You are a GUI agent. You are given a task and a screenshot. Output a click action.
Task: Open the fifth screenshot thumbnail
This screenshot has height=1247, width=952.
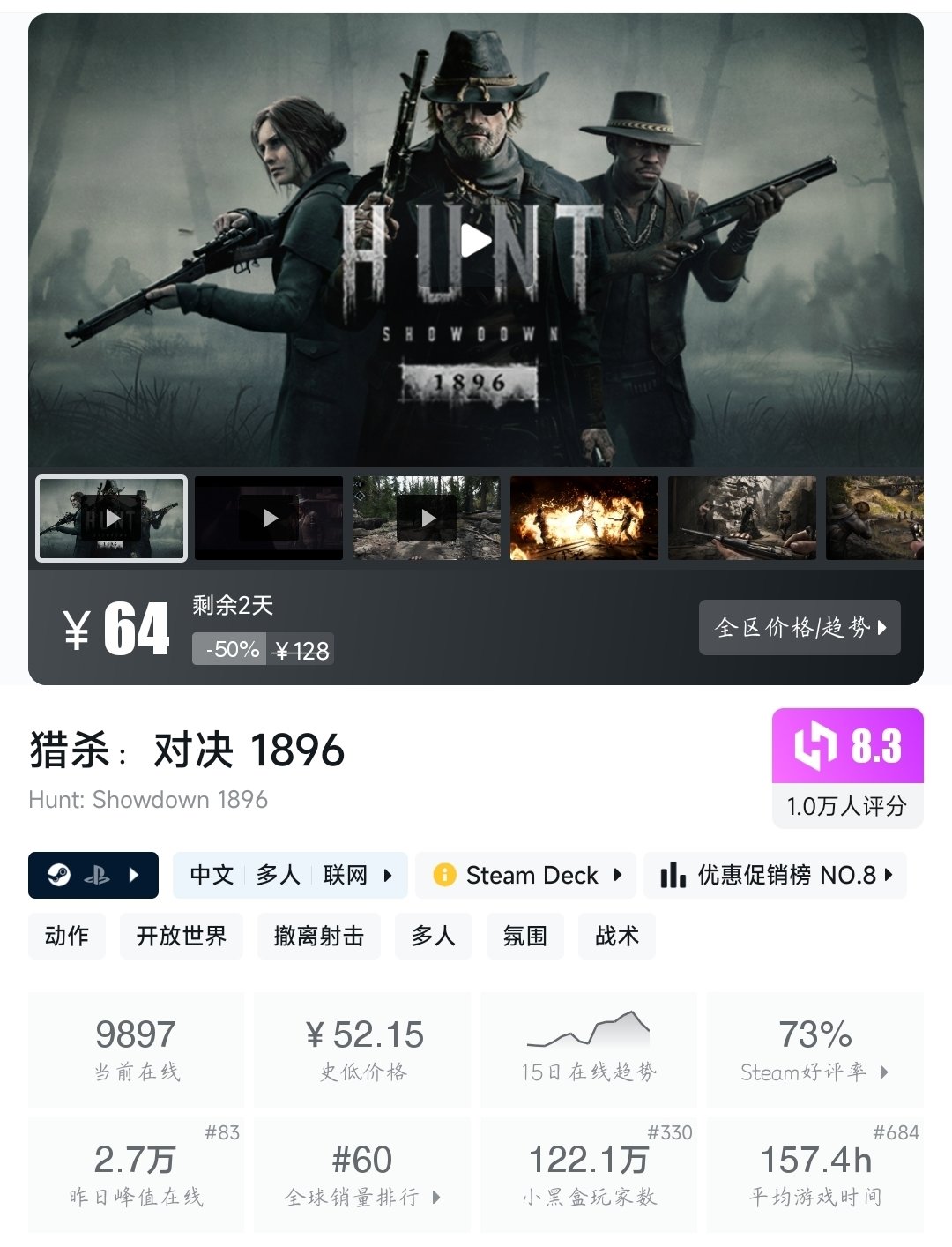tap(742, 519)
